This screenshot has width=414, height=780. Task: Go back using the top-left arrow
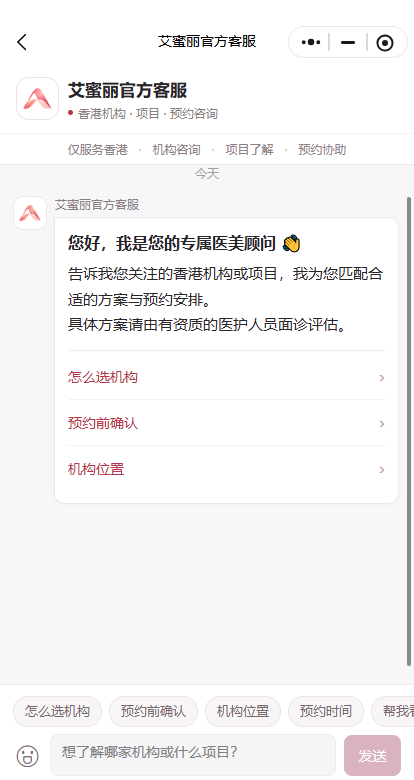[x=22, y=42]
